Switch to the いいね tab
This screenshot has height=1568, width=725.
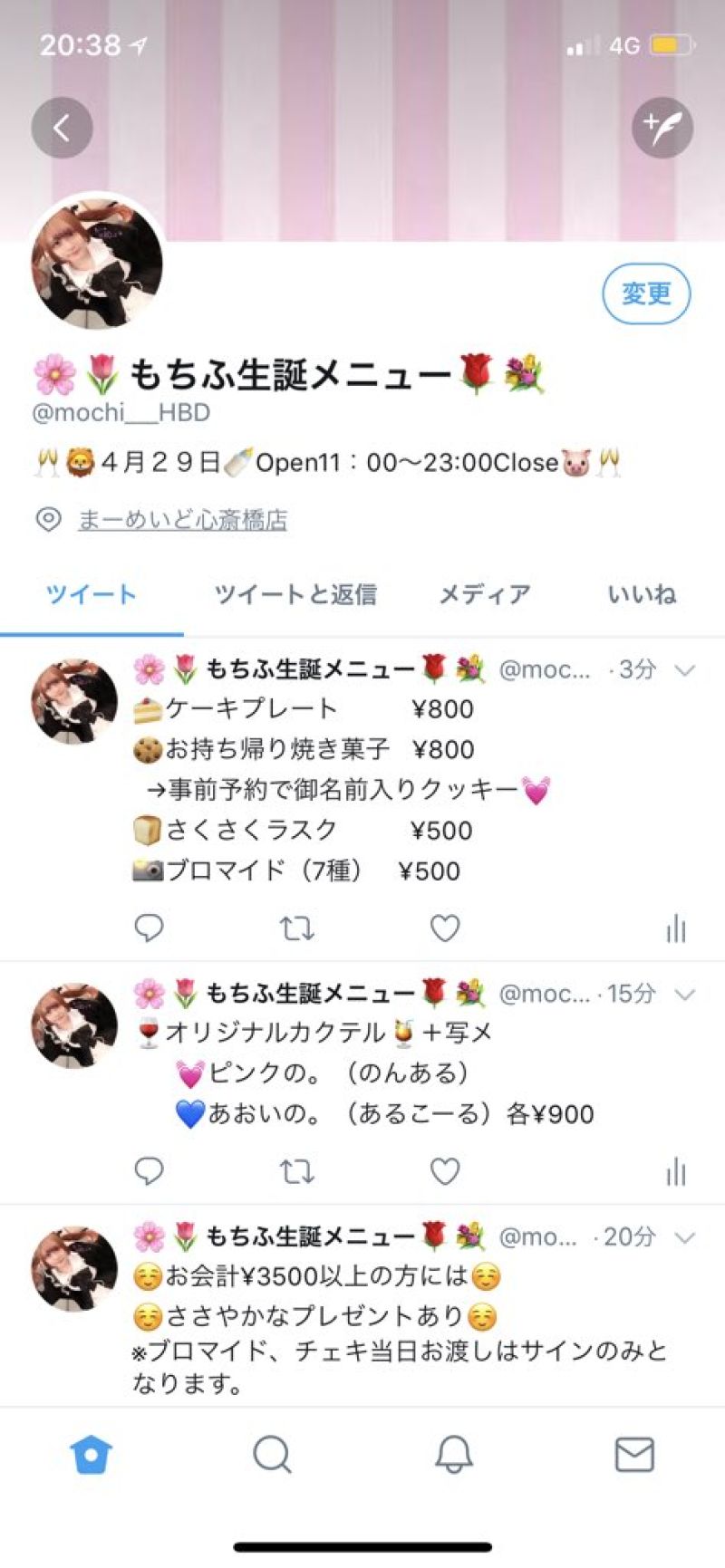642,594
